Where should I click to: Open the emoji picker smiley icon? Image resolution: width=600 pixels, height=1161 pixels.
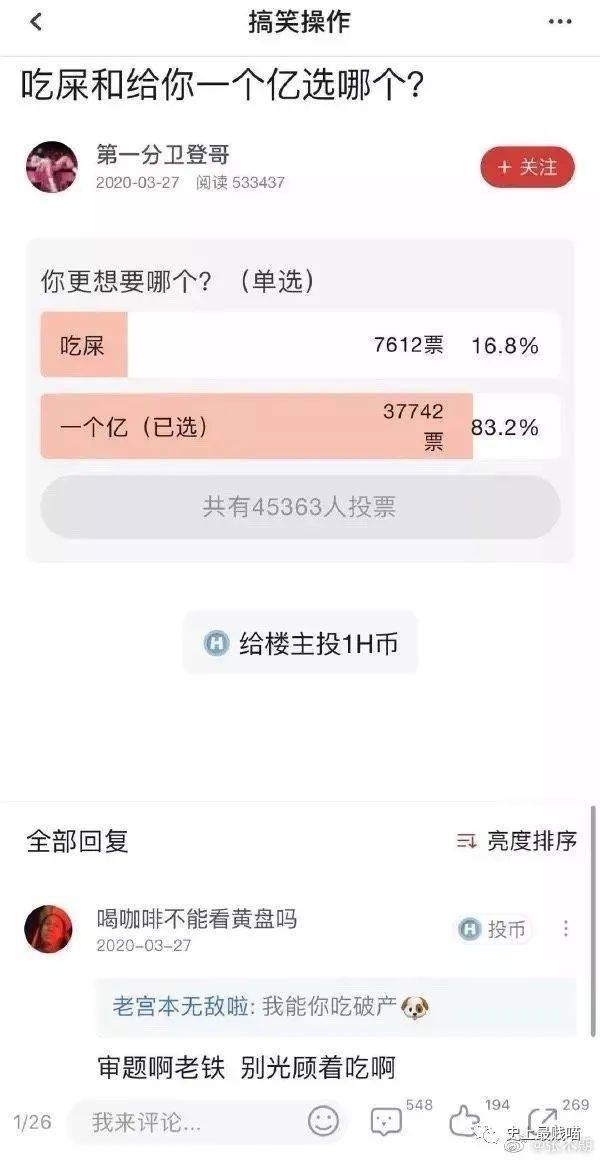point(323,1122)
